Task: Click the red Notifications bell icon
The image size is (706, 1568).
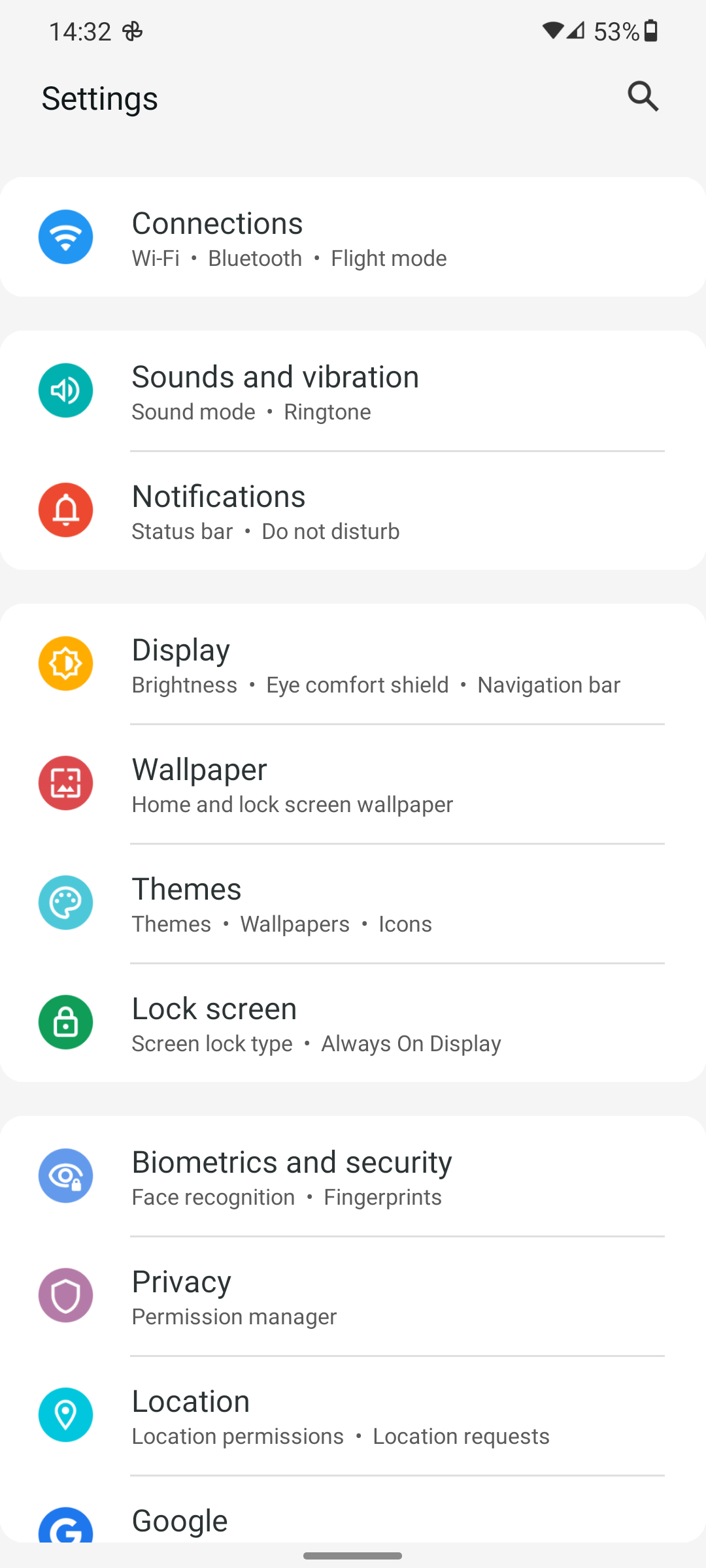Action: [65, 510]
